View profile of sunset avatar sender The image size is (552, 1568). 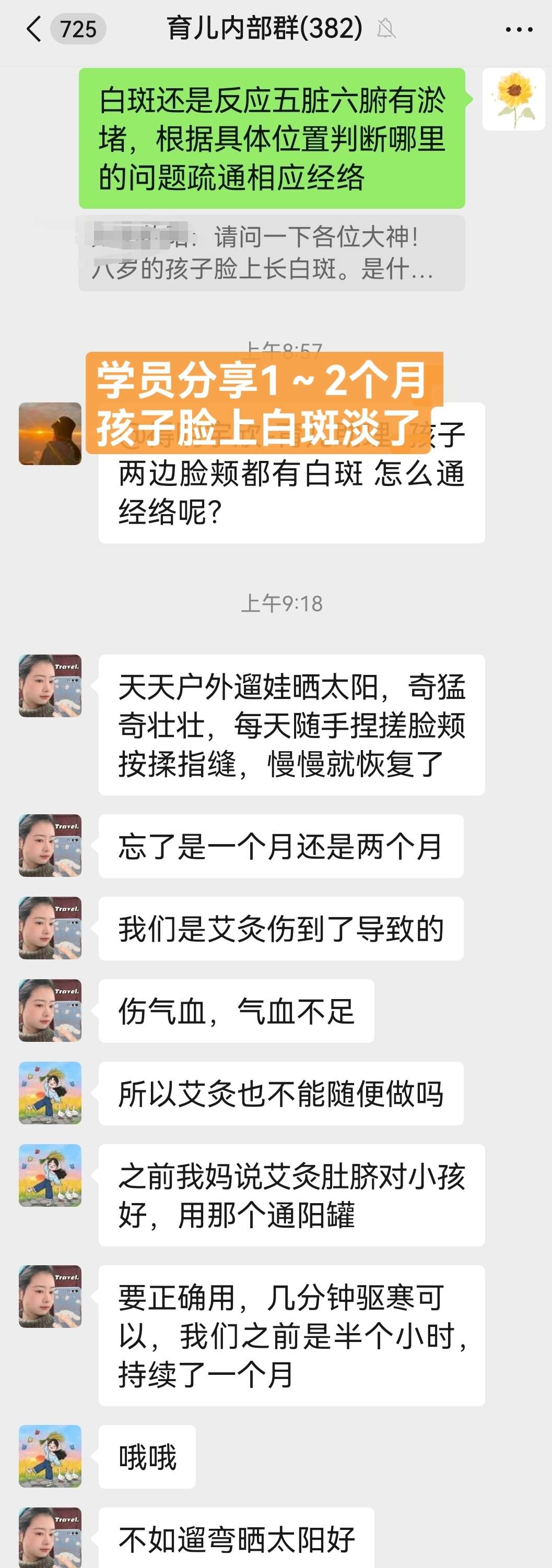click(x=50, y=433)
